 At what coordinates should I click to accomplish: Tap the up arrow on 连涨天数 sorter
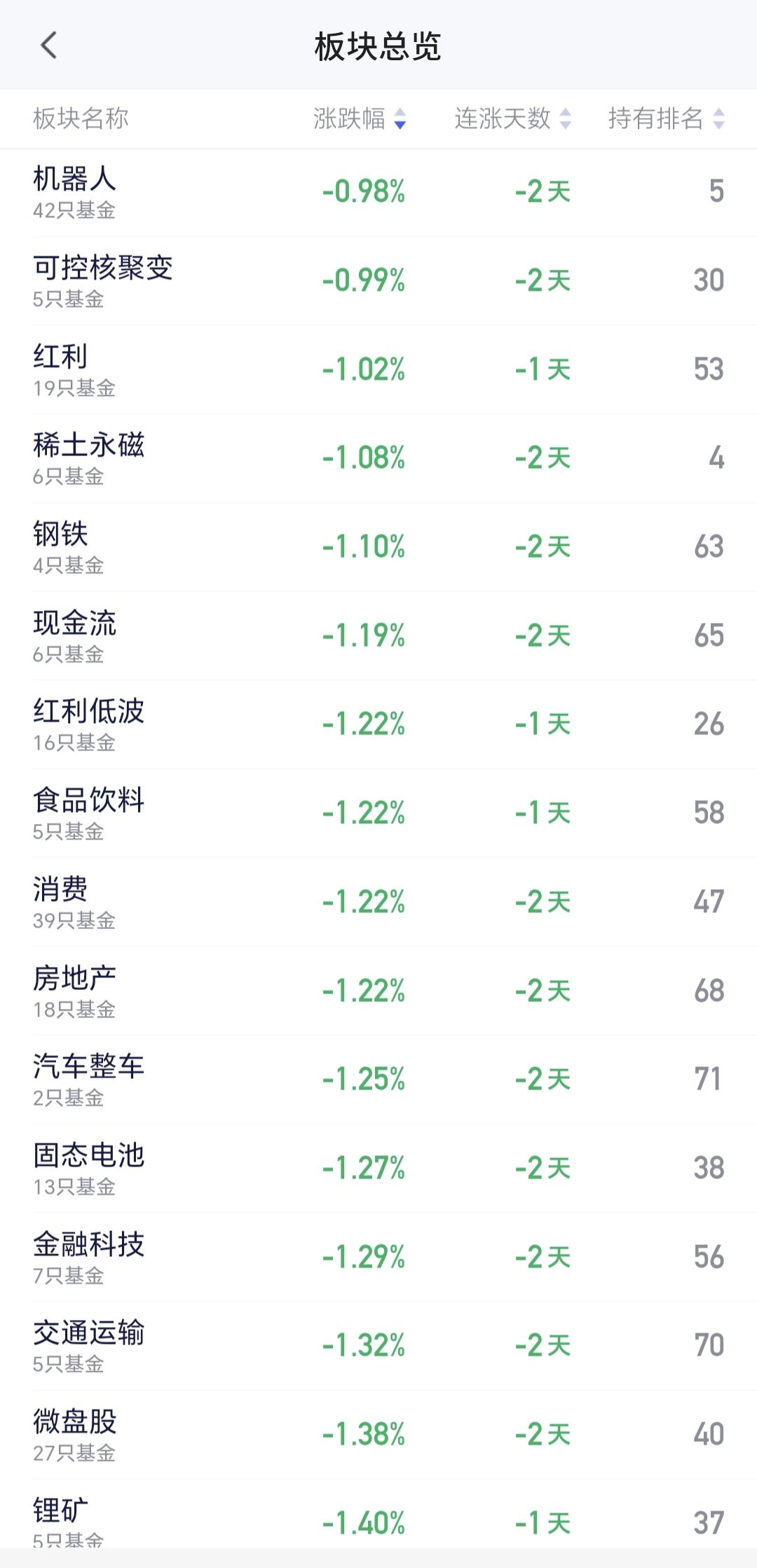click(x=565, y=114)
